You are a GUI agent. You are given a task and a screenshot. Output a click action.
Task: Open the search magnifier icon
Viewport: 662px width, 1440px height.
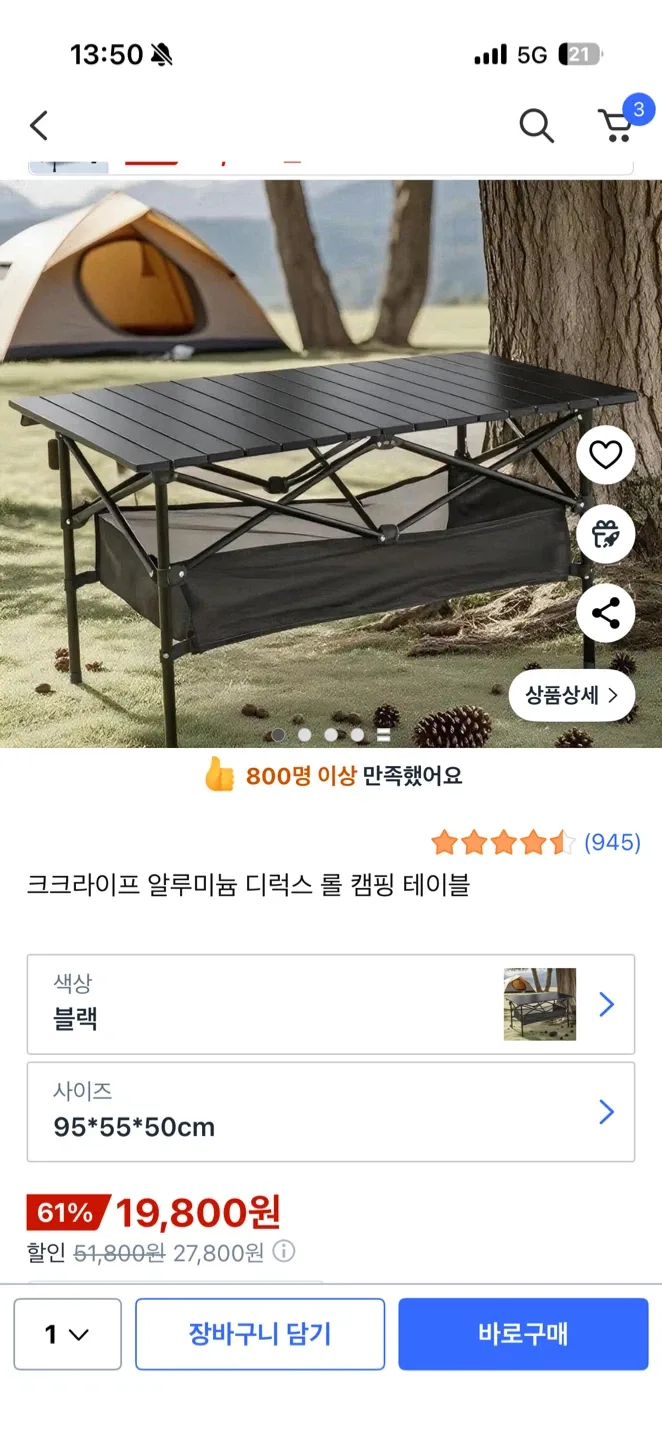pyautogui.click(x=536, y=126)
